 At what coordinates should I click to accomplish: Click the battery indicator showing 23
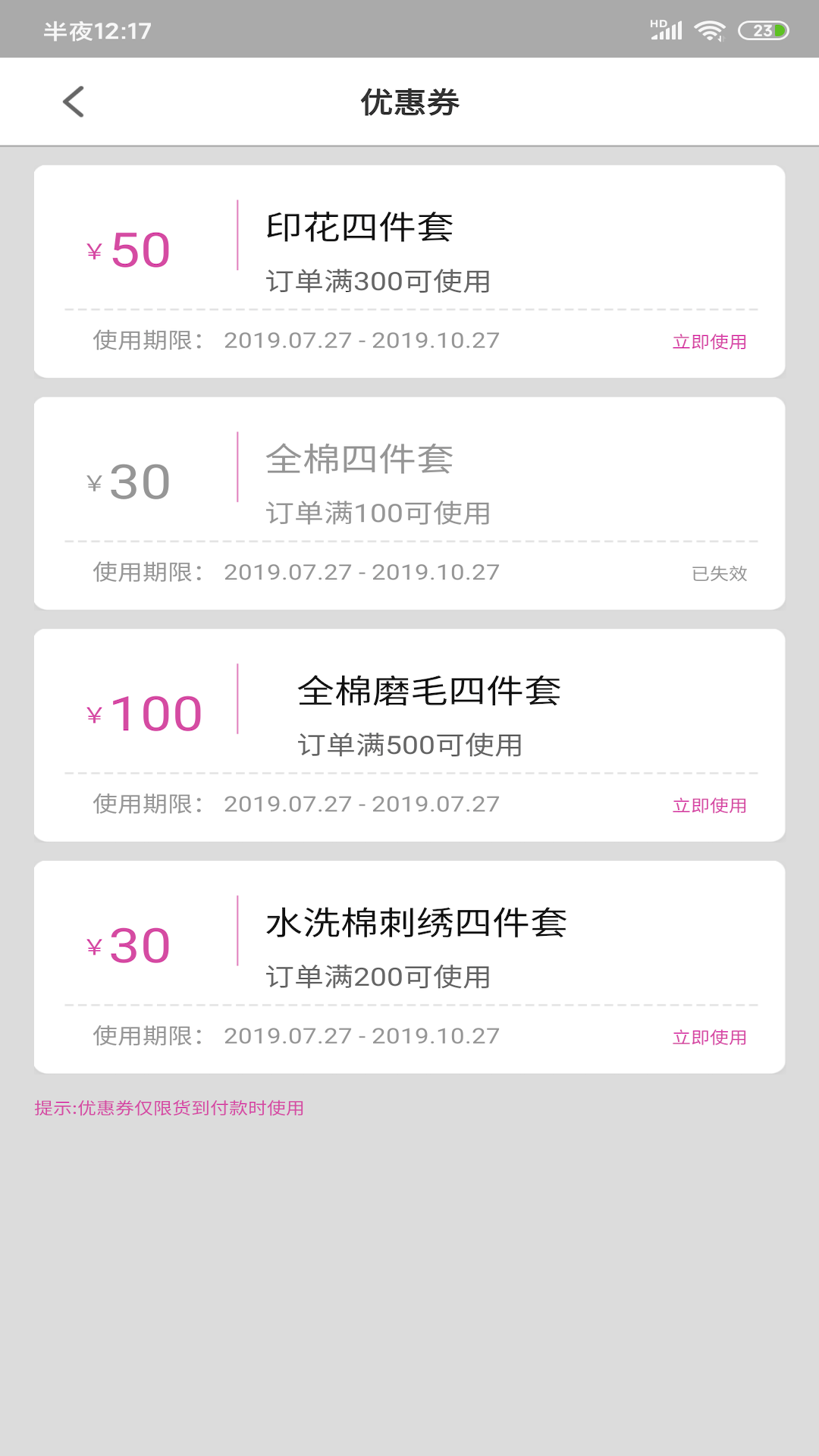click(x=761, y=30)
